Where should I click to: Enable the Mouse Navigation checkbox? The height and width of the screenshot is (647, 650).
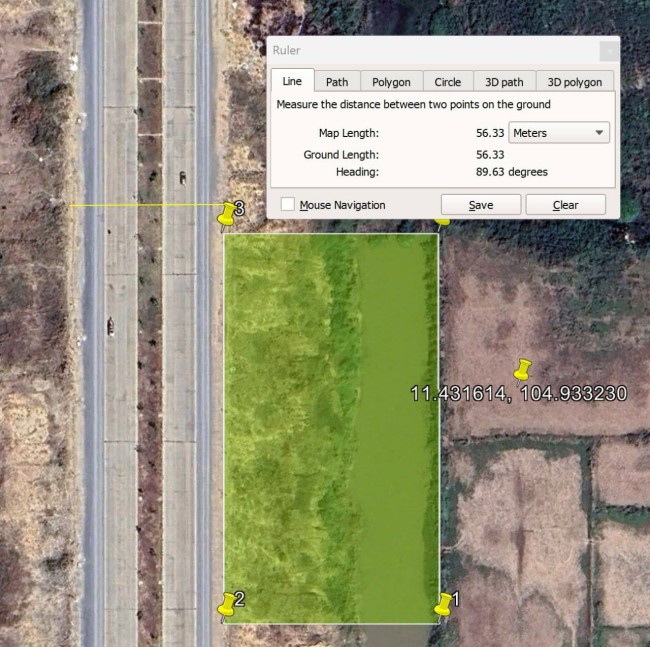pos(288,205)
